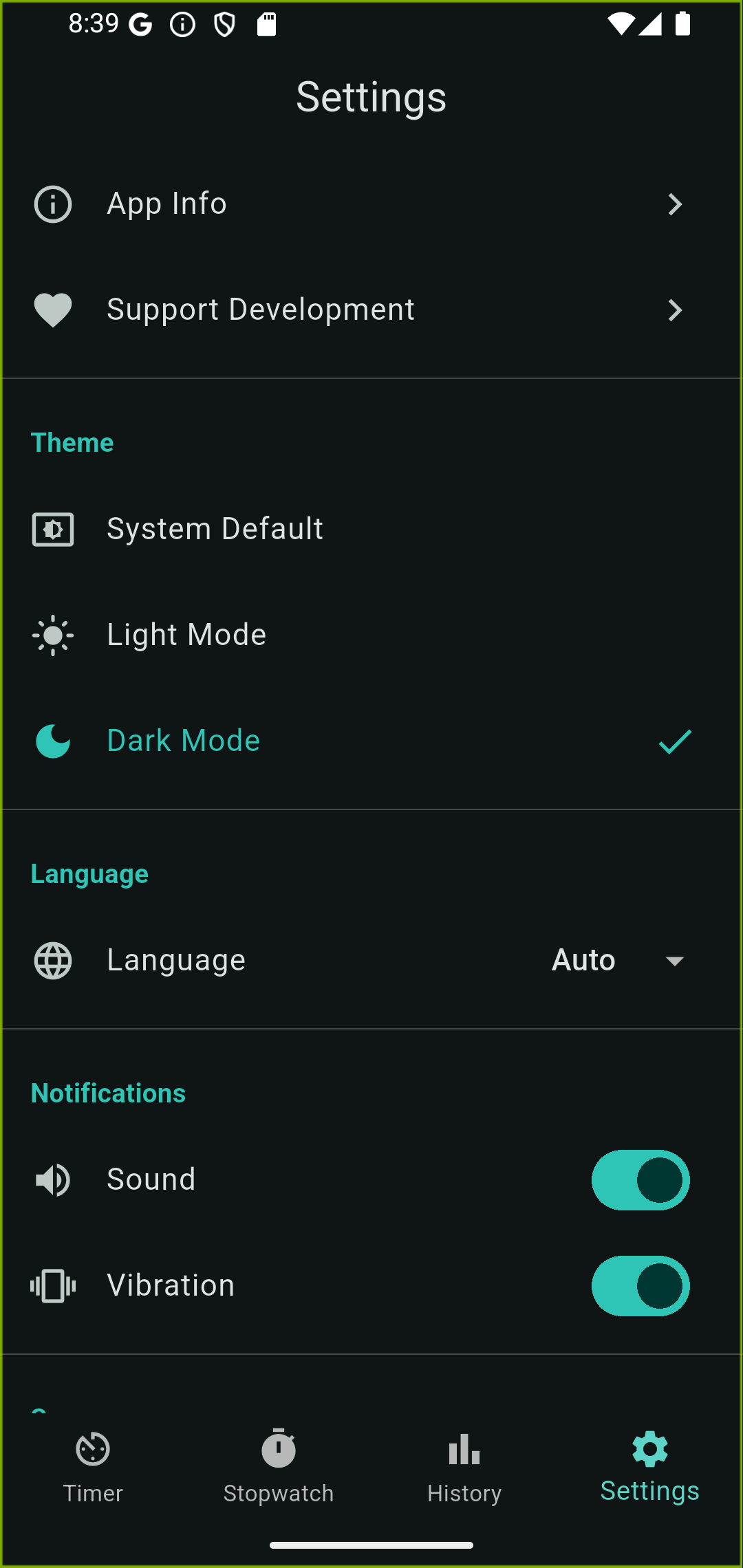
Task: Select the System Default theme
Action: point(371,529)
